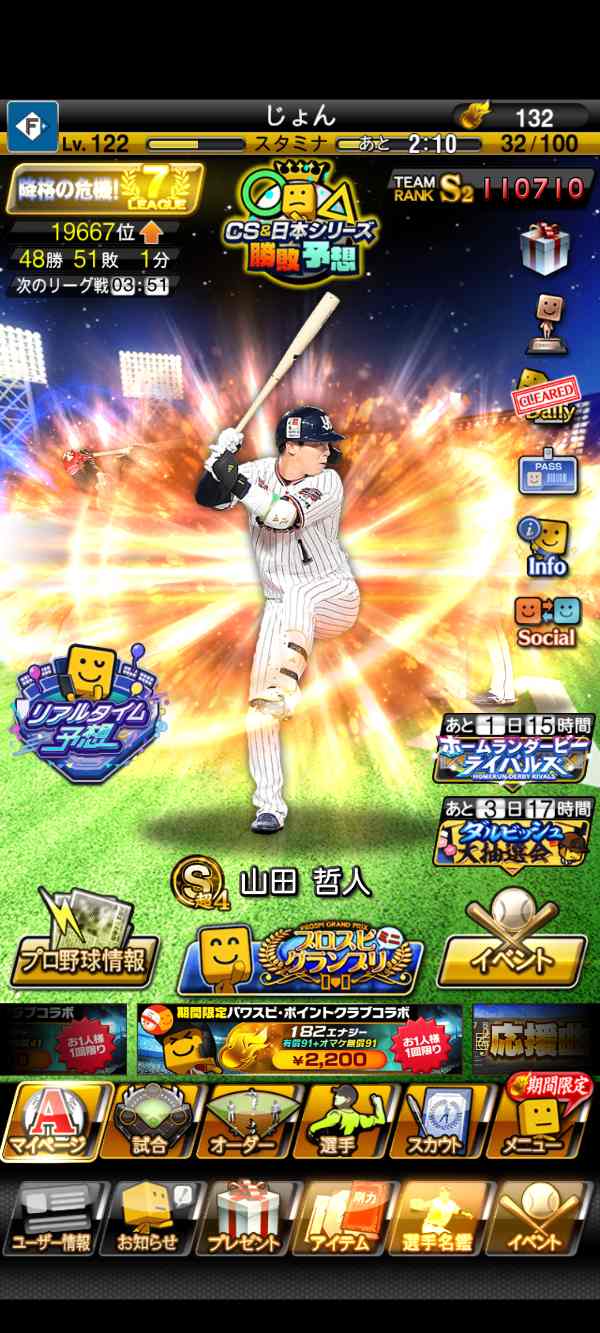Screen dimensions: 600x1333
Task: Open お知らせ notices
Action: (x=151, y=1218)
